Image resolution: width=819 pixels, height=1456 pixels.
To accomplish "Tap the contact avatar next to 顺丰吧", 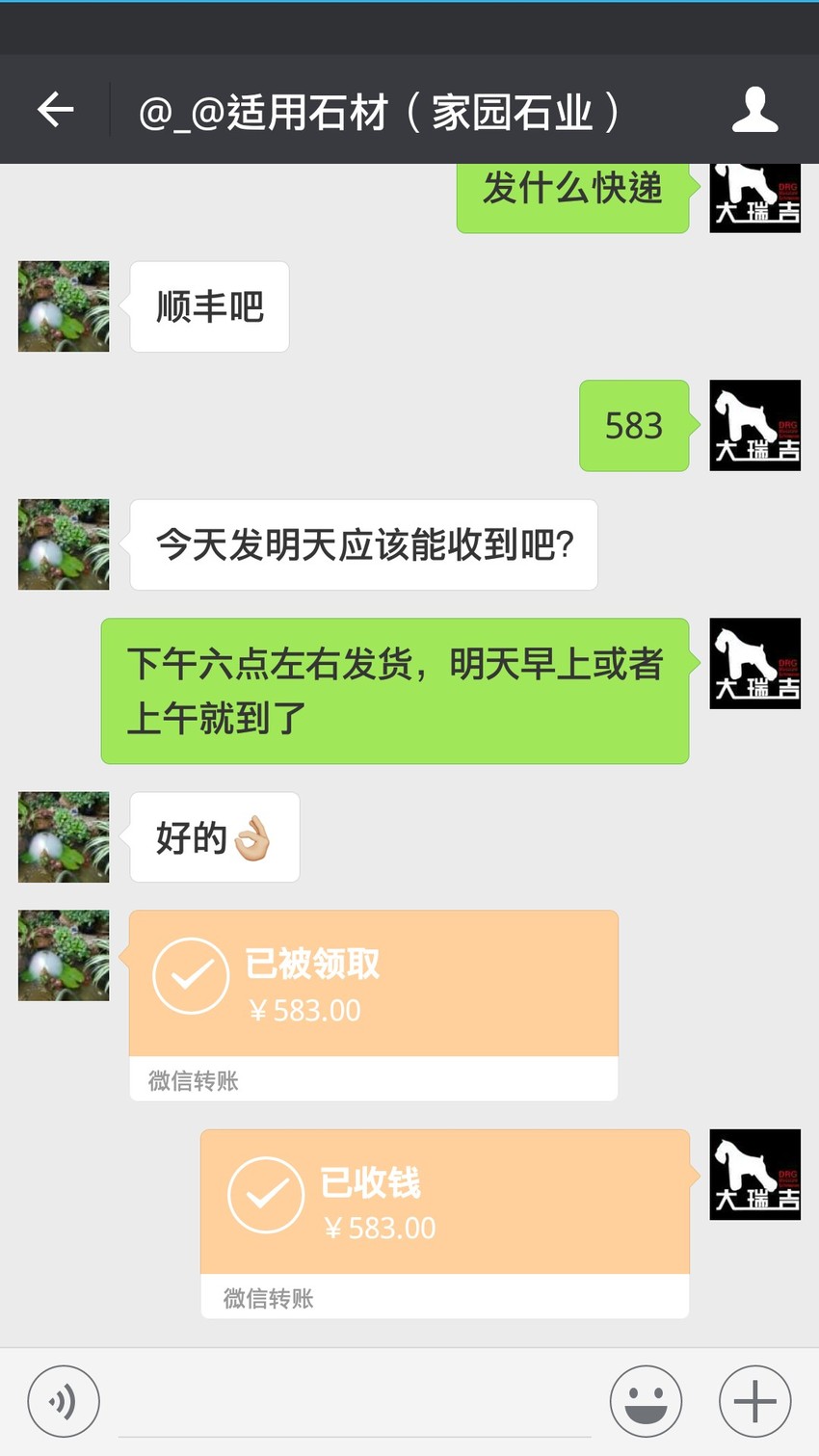I will pyautogui.click(x=64, y=306).
